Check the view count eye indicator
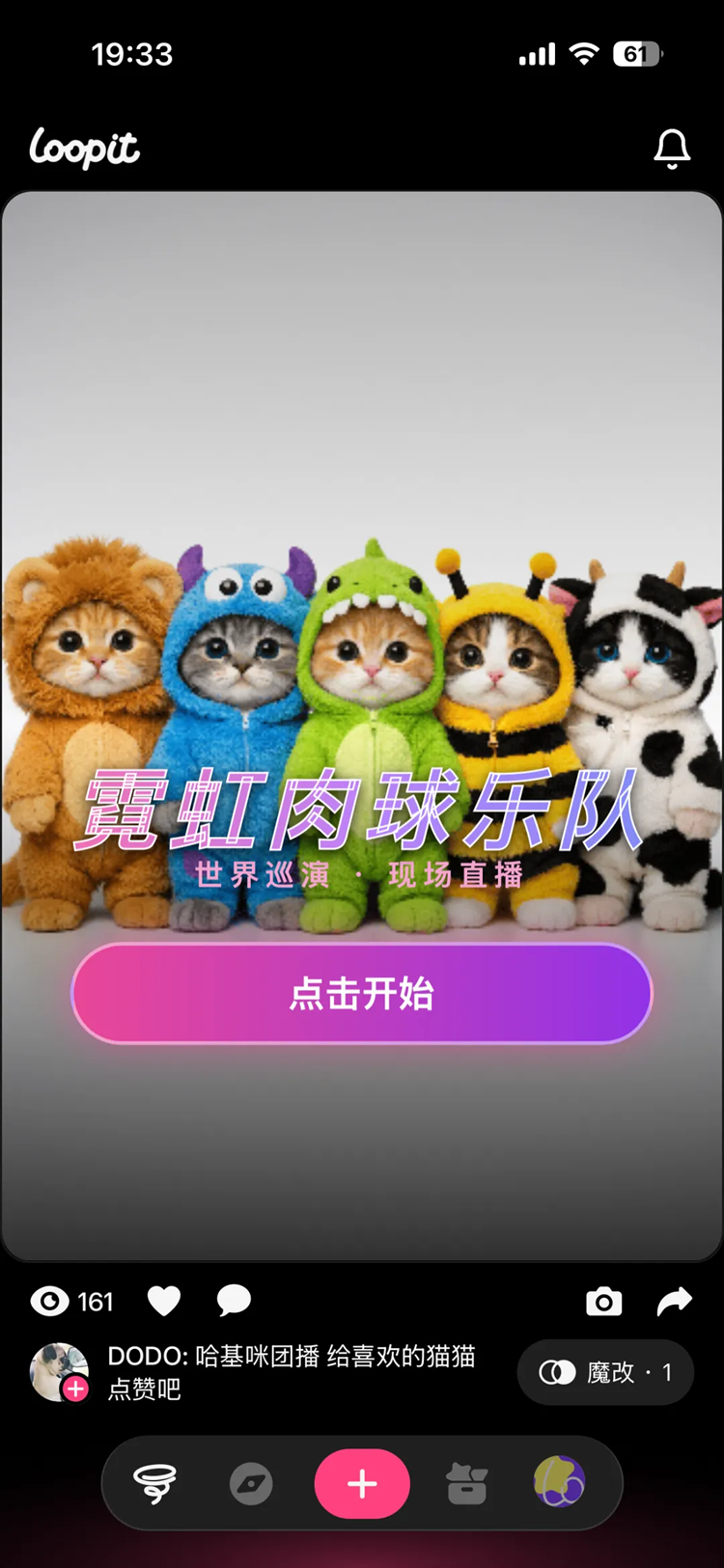This screenshot has width=724, height=1568. click(x=50, y=1301)
